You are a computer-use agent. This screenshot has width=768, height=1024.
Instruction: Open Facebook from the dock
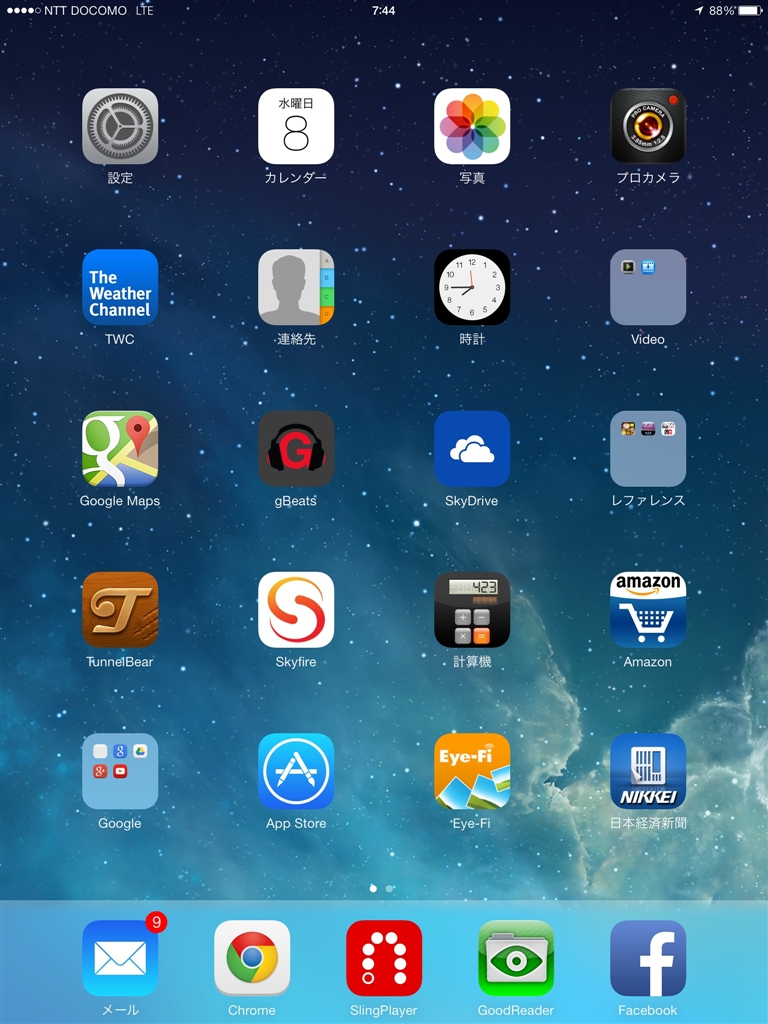click(648, 958)
